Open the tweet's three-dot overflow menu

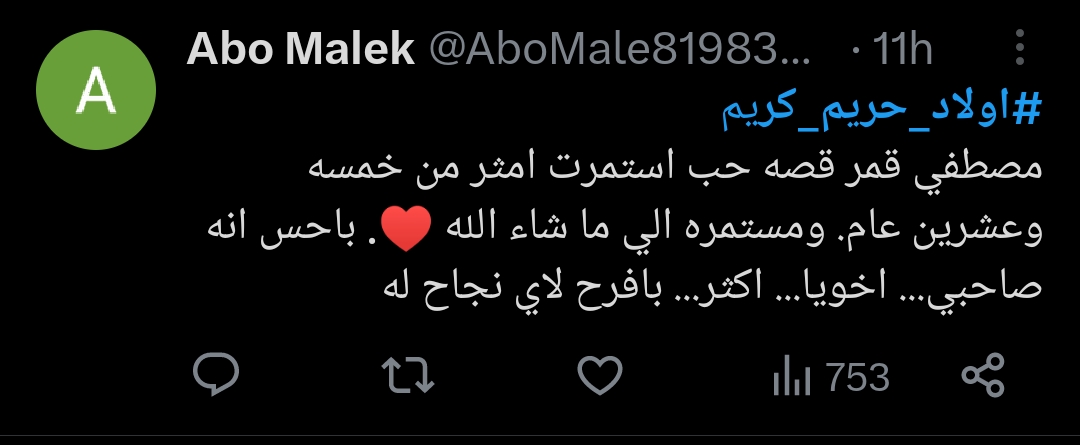coord(1019,48)
